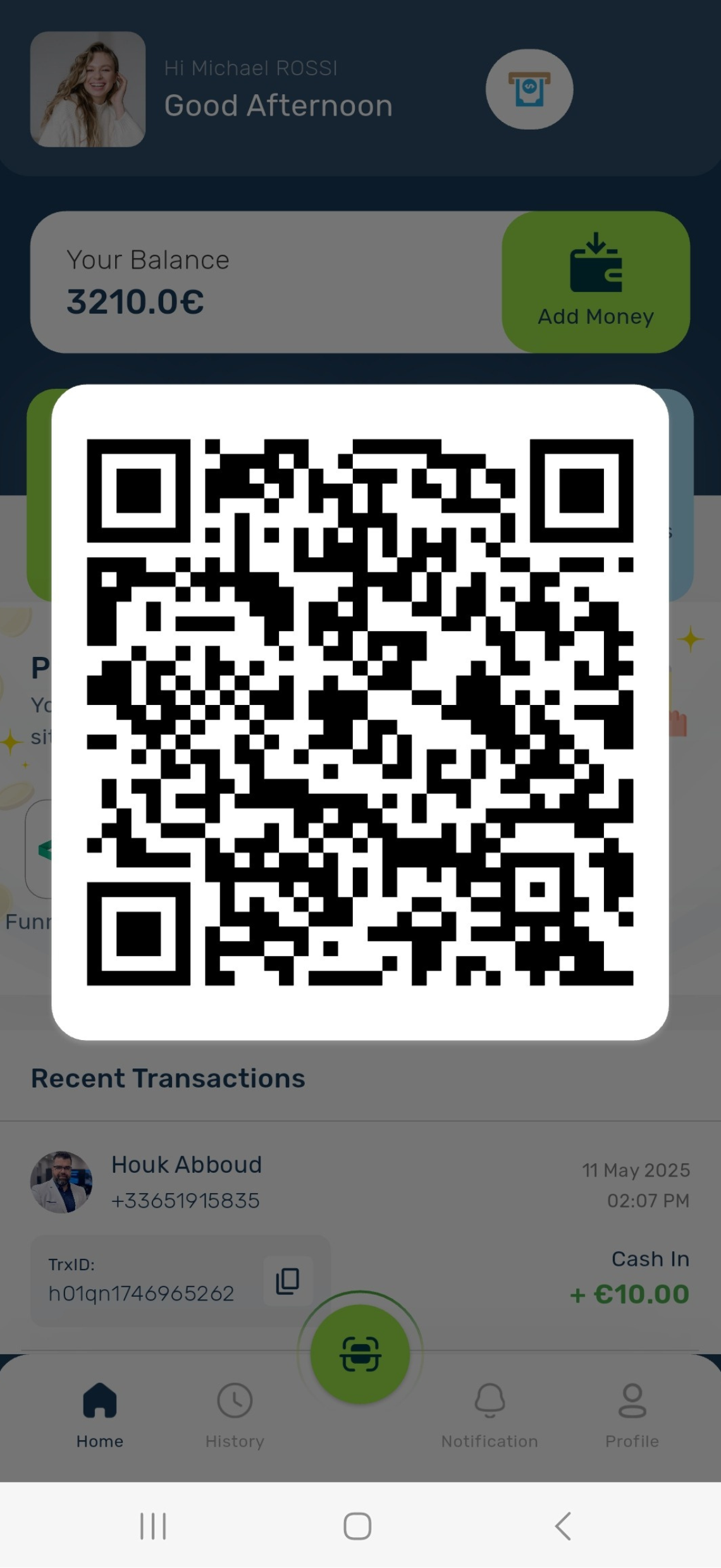Screen dimensions: 721x1568
Task: Open the cash withdrawal icon in header
Action: [529, 89]
